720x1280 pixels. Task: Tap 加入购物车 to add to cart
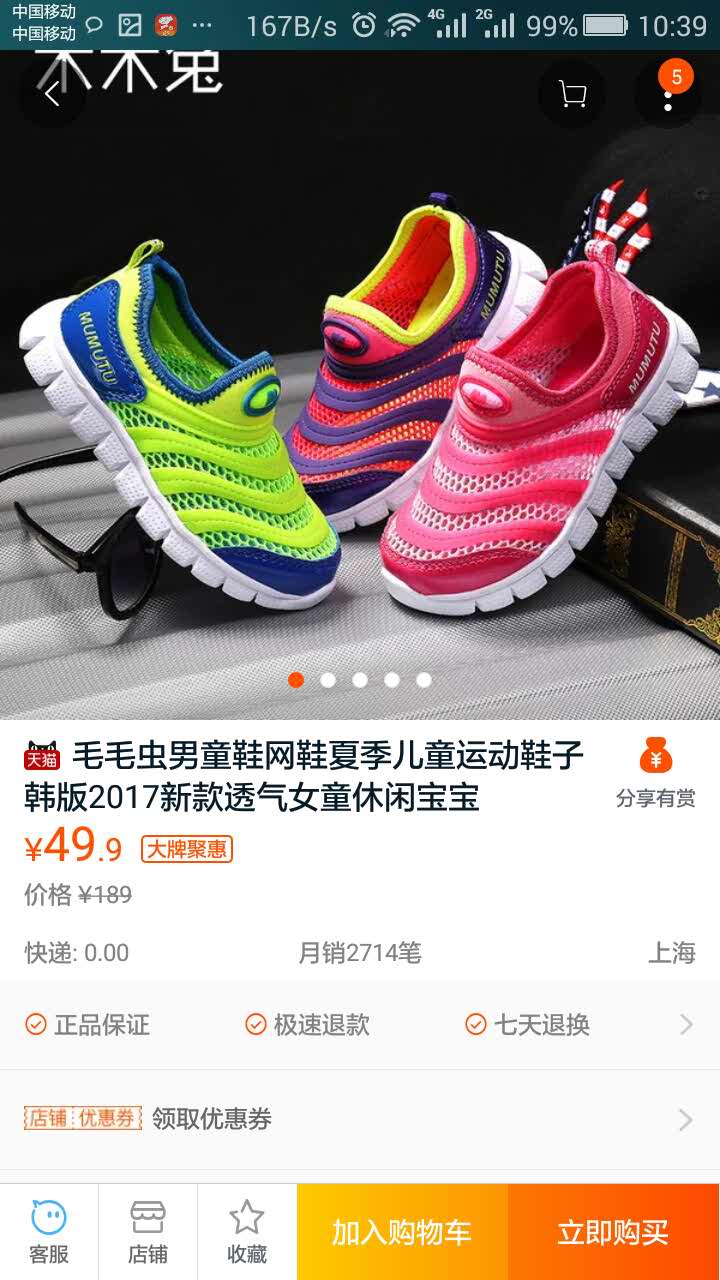(x=402, y=1232)
